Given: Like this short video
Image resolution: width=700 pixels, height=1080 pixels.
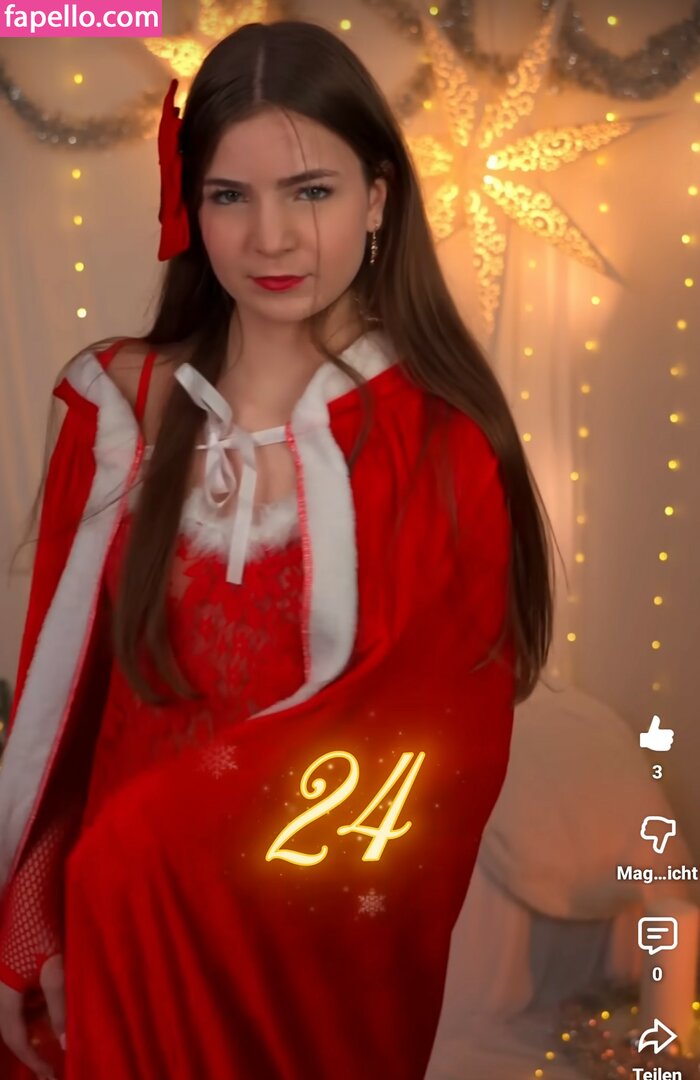Looking at the screenshot, I should click(656, 734).
